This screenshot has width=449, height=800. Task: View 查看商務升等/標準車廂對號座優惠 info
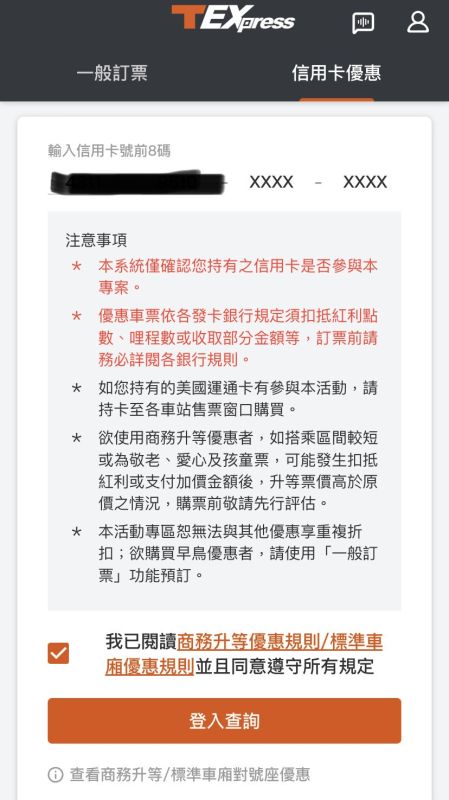pyautogui.click(x=179, y=774)
